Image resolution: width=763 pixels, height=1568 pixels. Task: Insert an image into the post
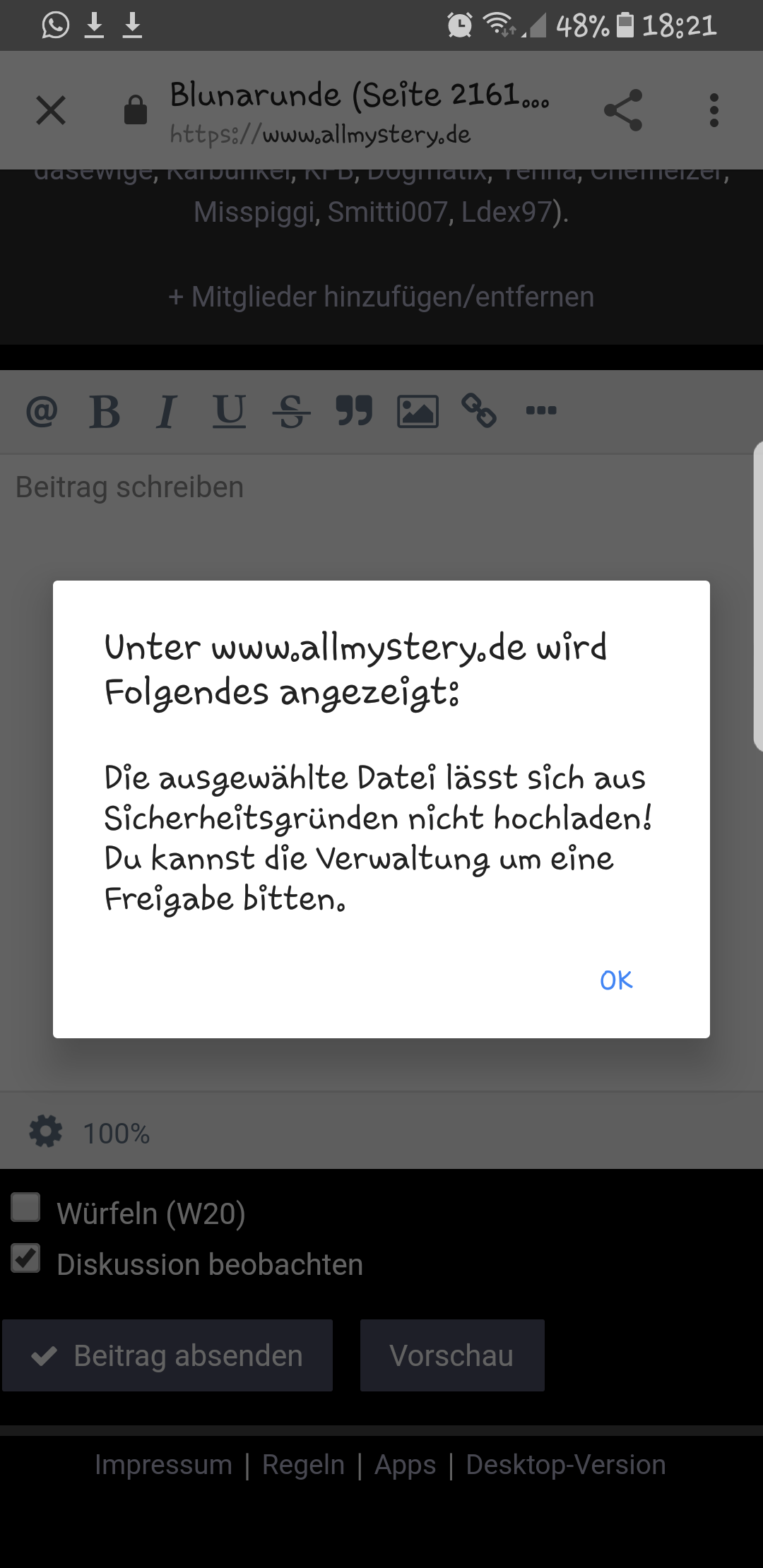coord(418,411)
